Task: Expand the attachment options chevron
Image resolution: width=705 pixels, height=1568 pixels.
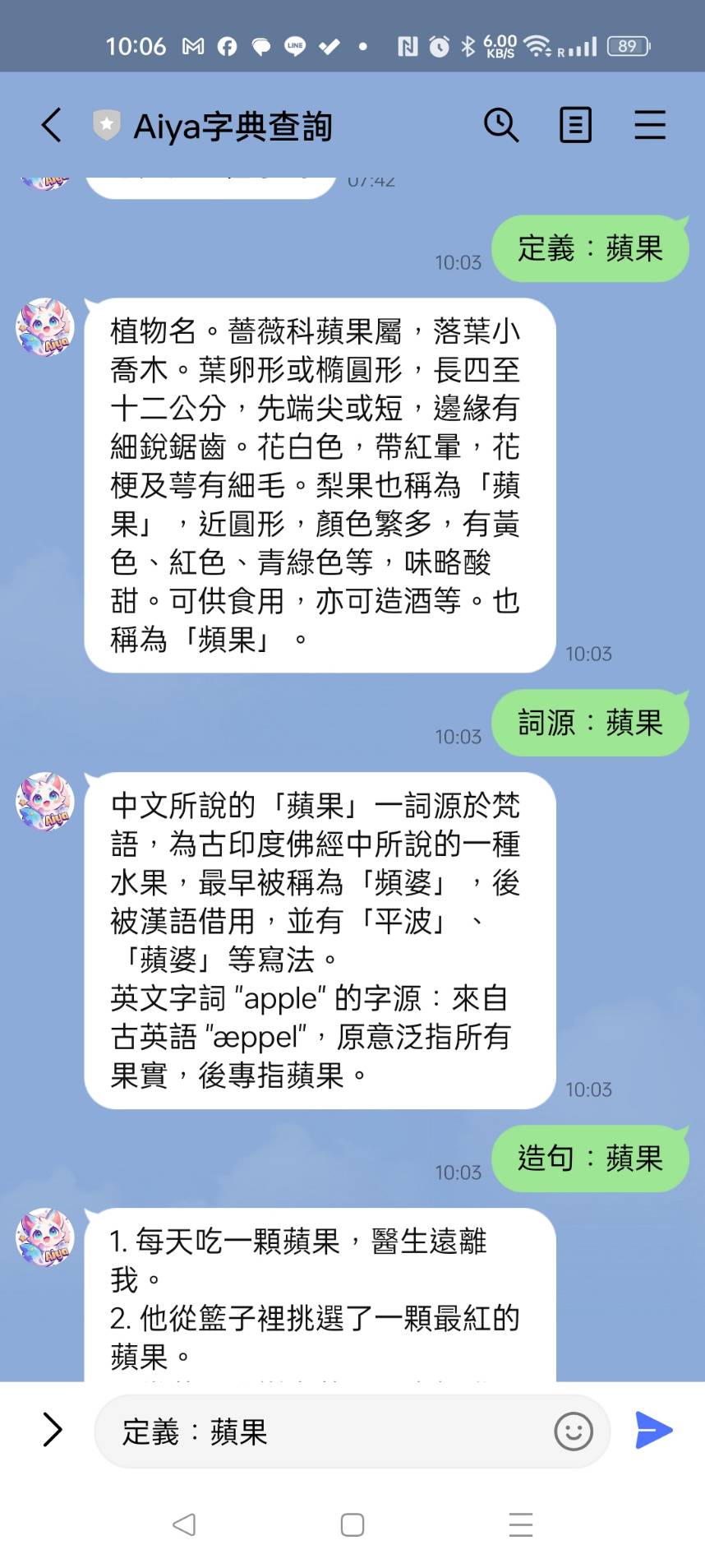Action: point(52,1430)
